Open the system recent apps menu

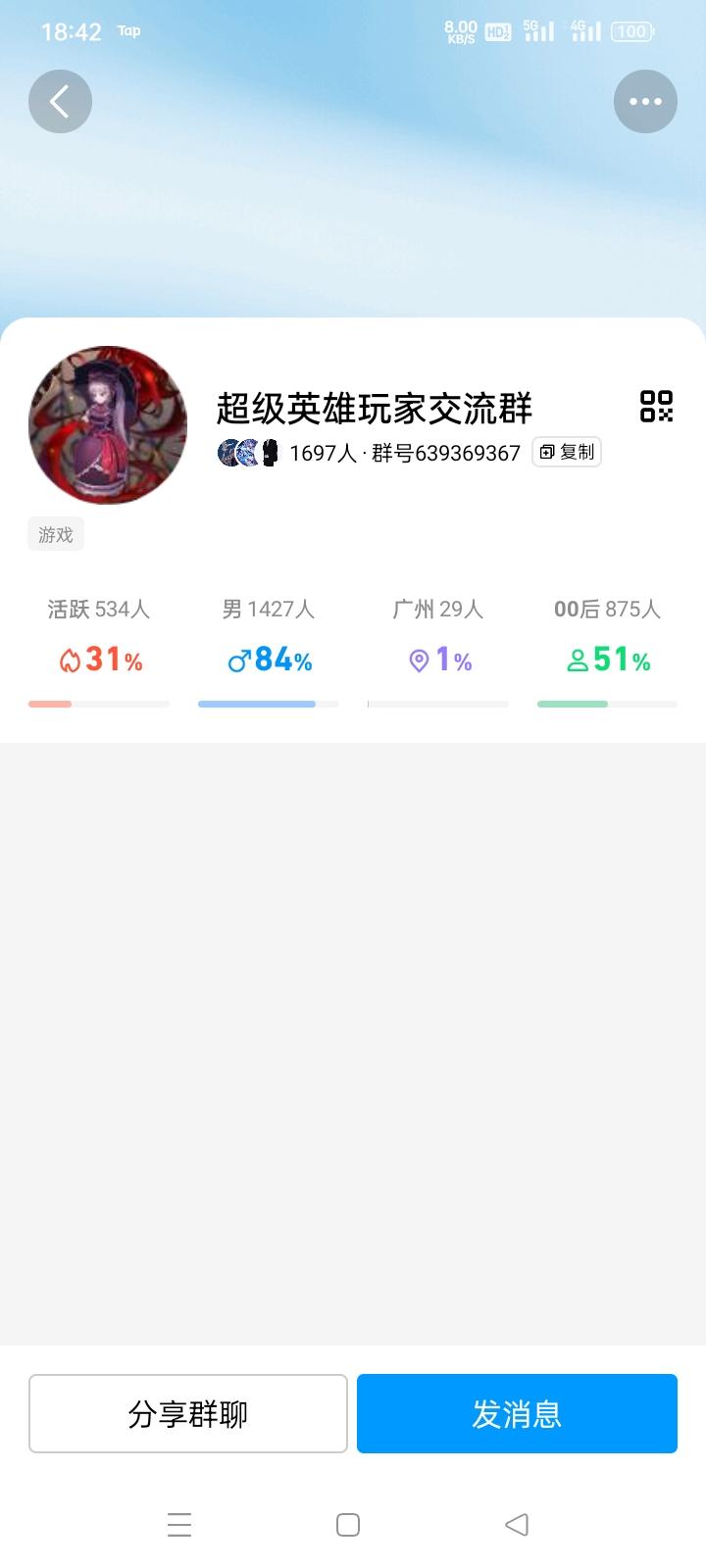(x=179, y=1525)
